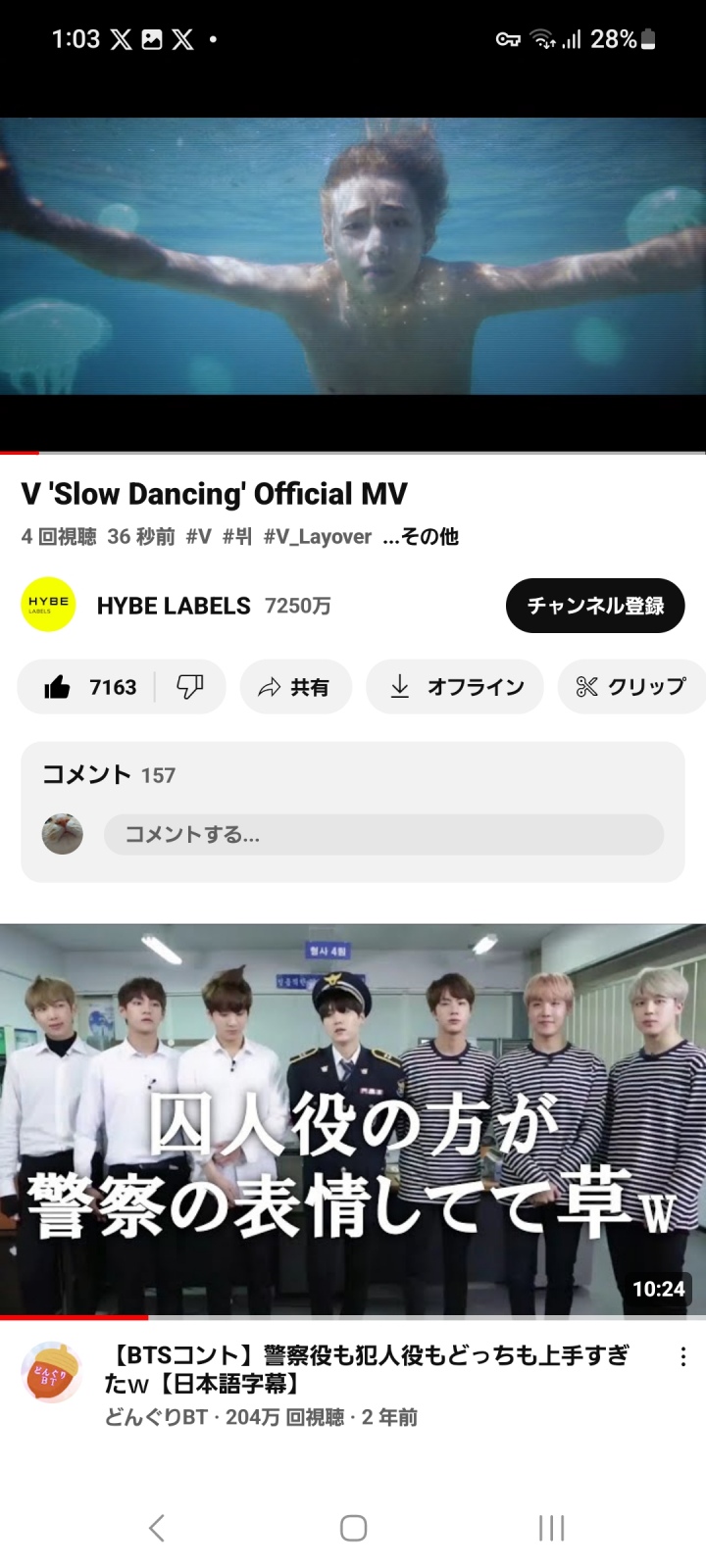Open the どんぐりBT channel avatar
The image size is (706, 1568).
click(x=49, y=1371)
